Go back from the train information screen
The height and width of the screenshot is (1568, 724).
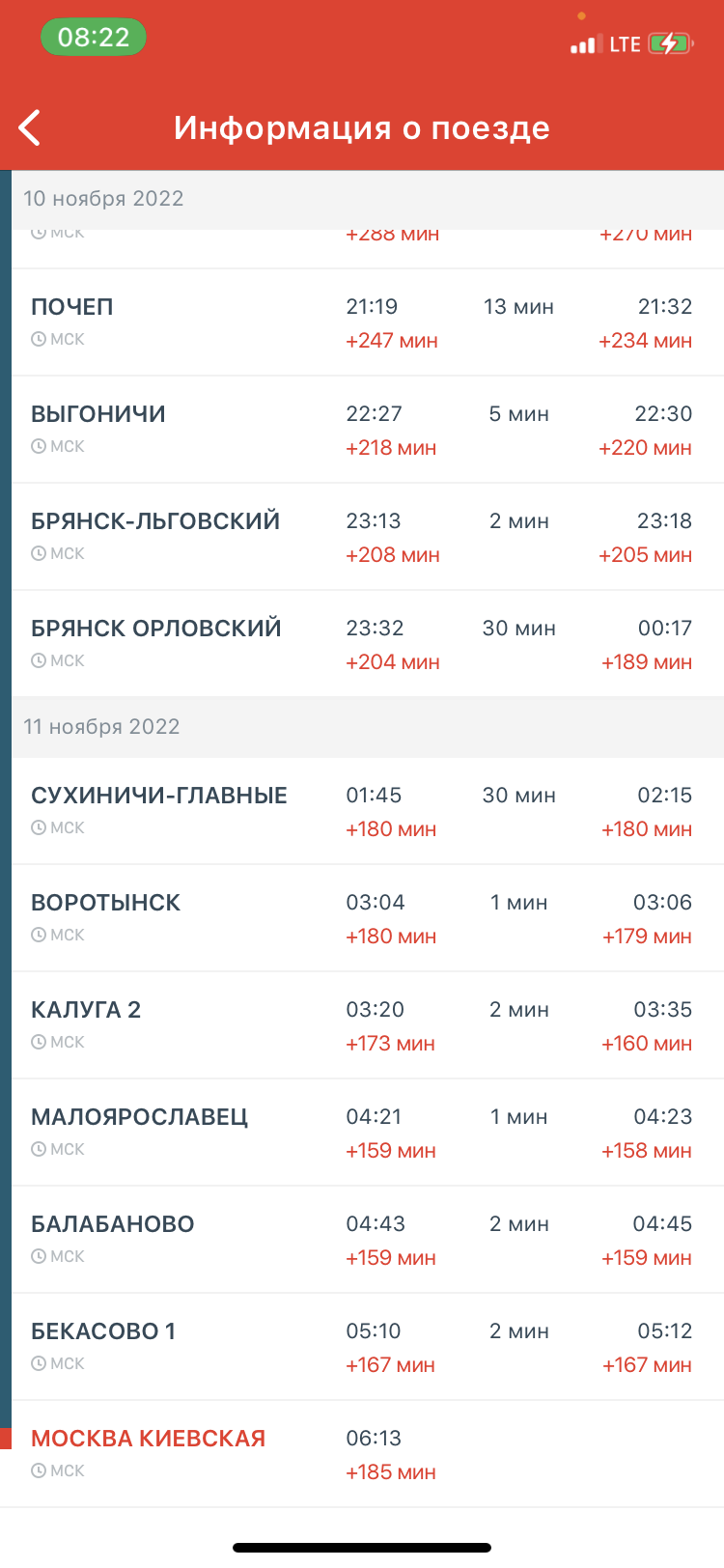click(x=30, y=127)
